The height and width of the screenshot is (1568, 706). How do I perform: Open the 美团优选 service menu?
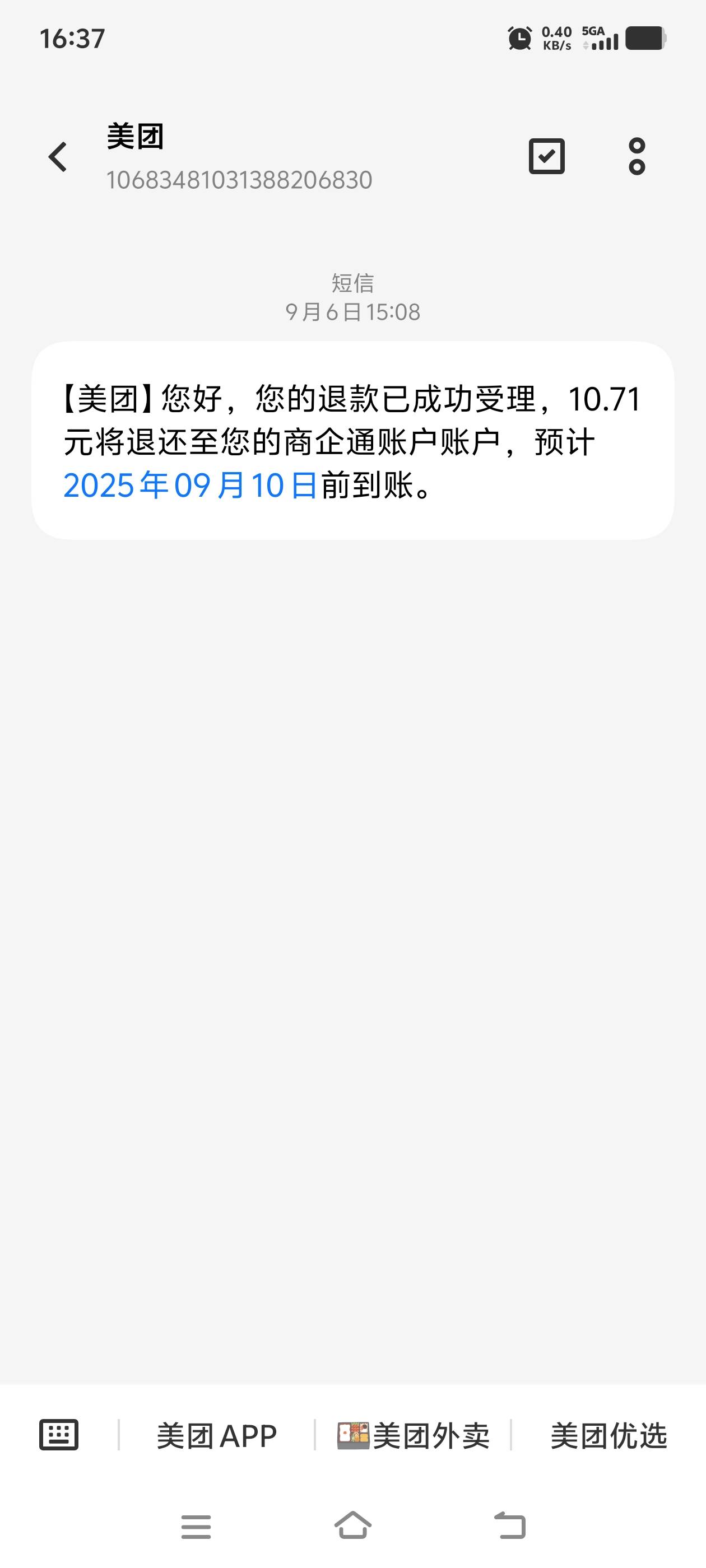click(609, 1436)
